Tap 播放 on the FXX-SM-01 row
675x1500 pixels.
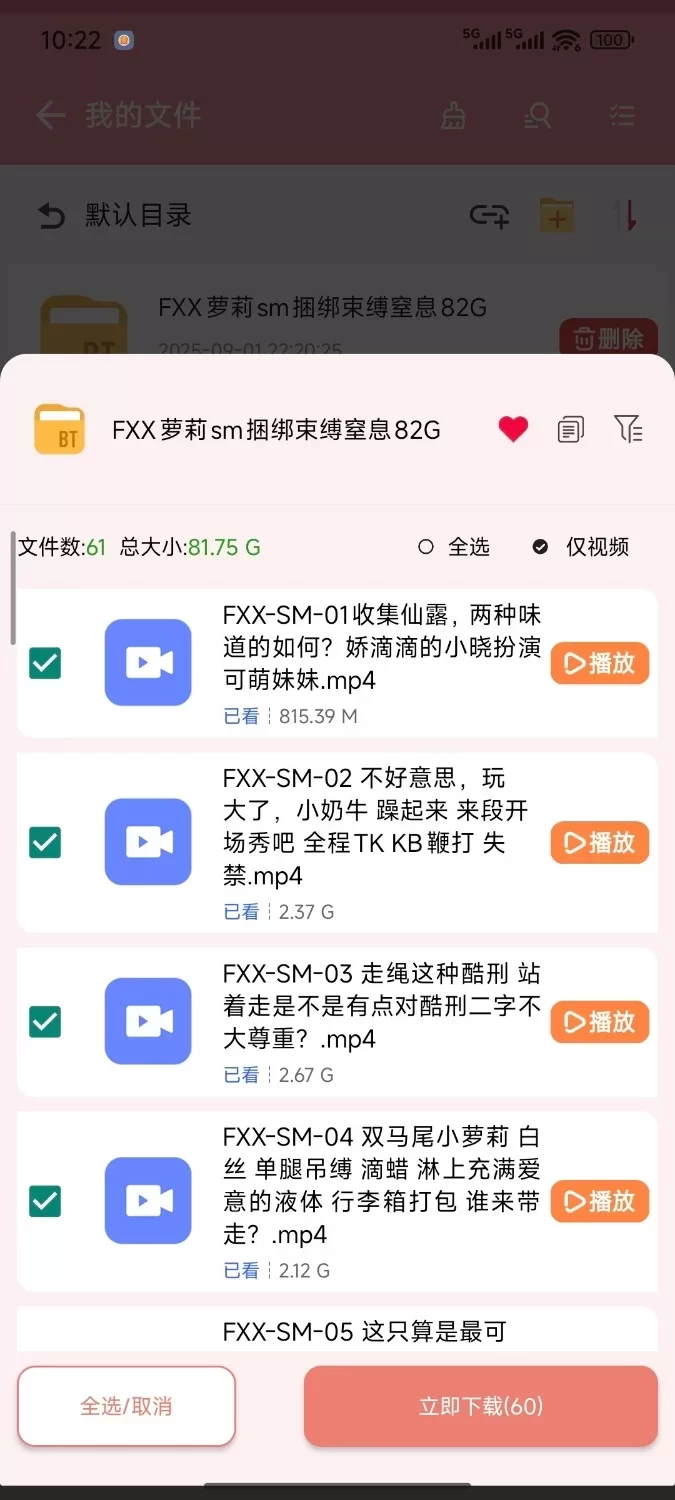[599, 664]
